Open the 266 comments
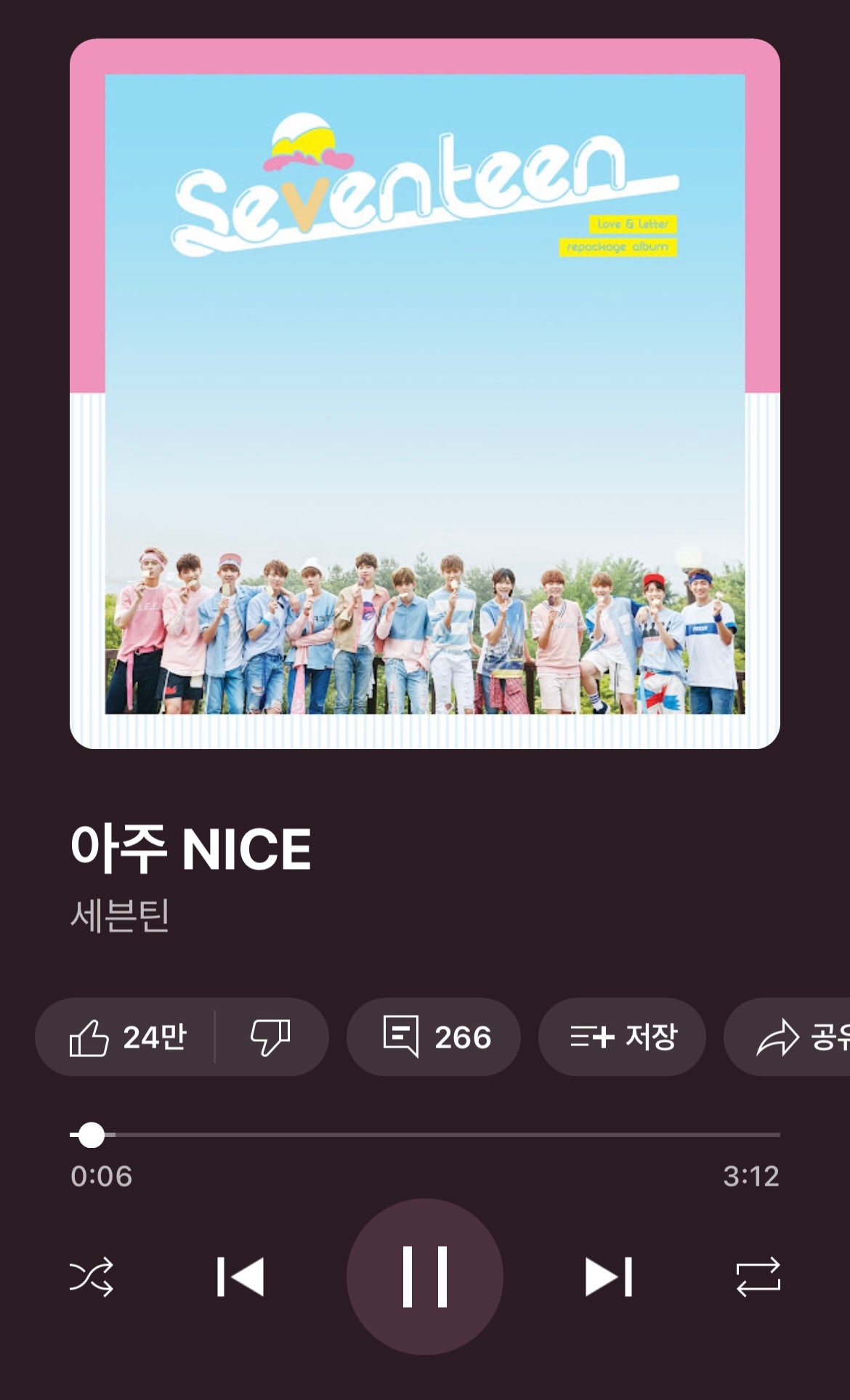The image size is (850, 1400). (434, 1037)
